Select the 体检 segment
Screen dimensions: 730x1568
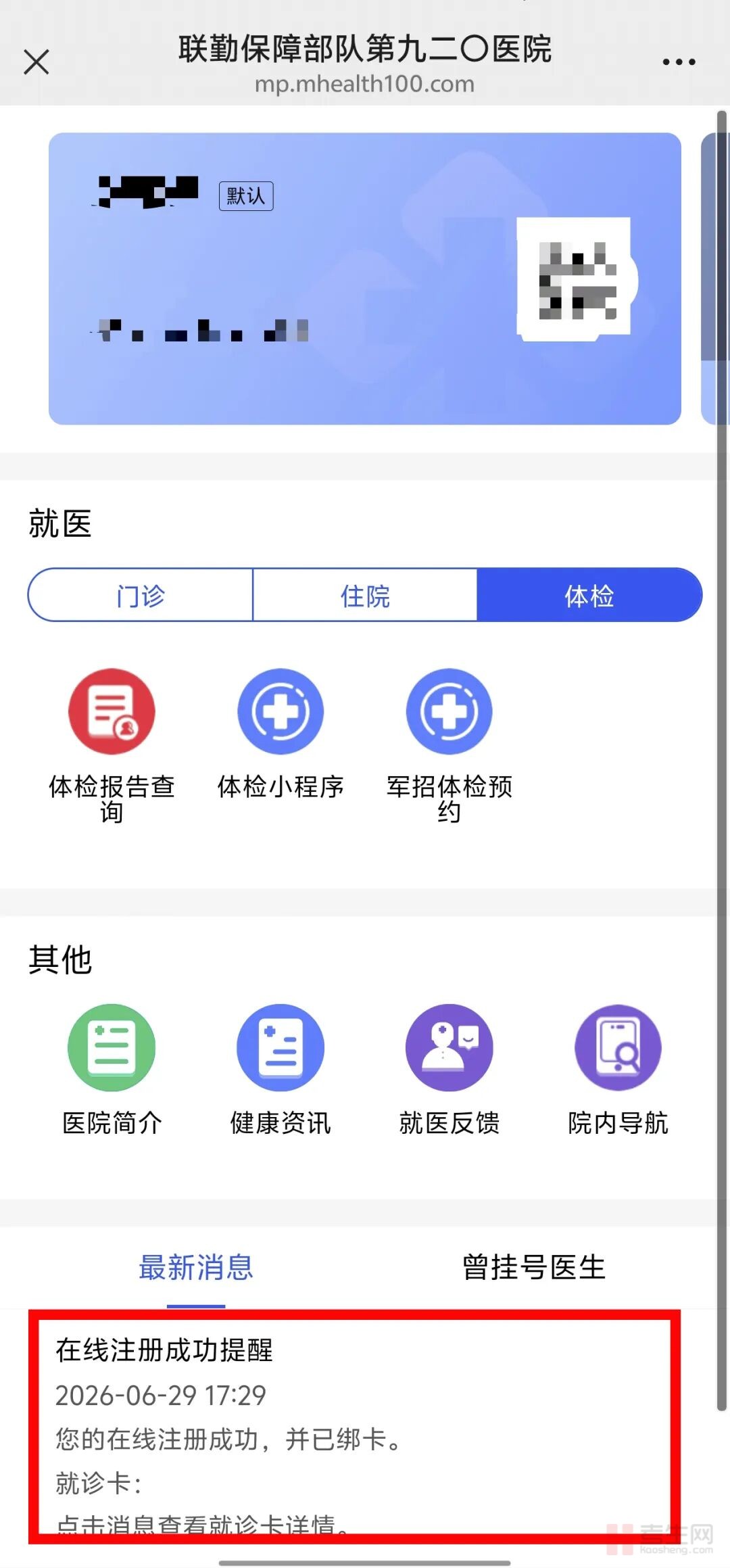point(589,595)
